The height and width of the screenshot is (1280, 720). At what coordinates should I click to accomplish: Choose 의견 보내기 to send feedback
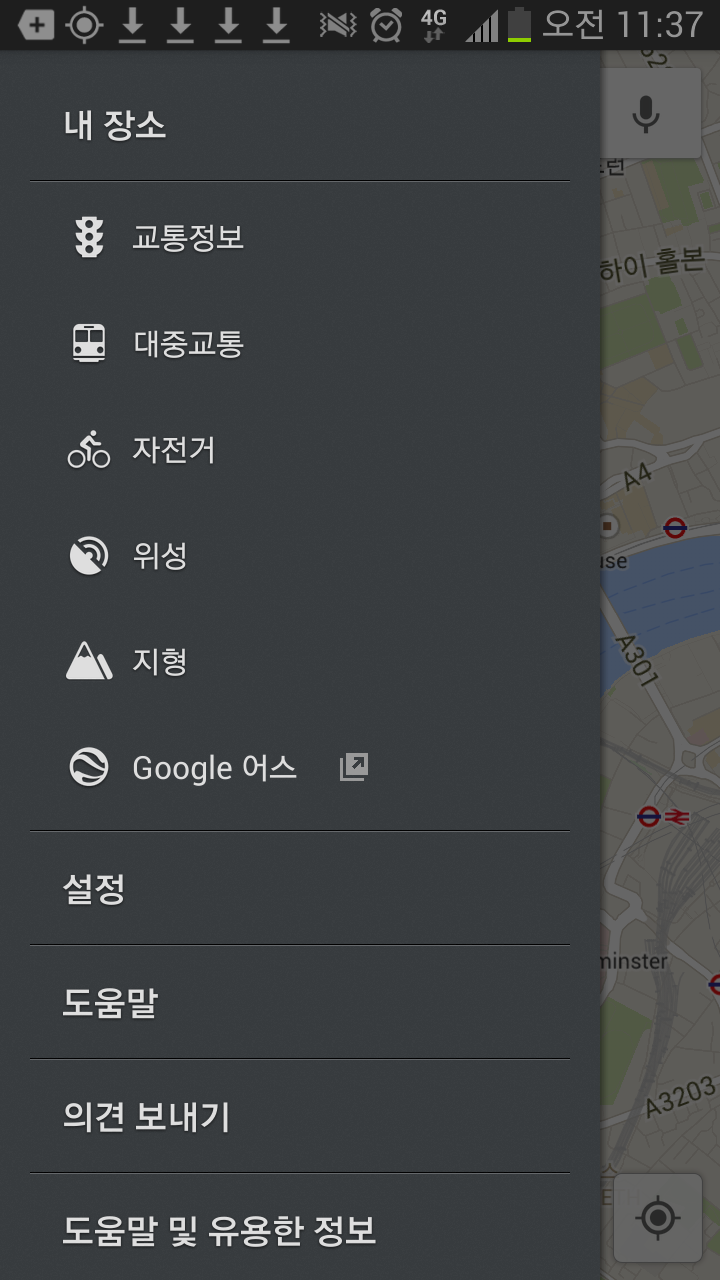tap(300, 1116)
